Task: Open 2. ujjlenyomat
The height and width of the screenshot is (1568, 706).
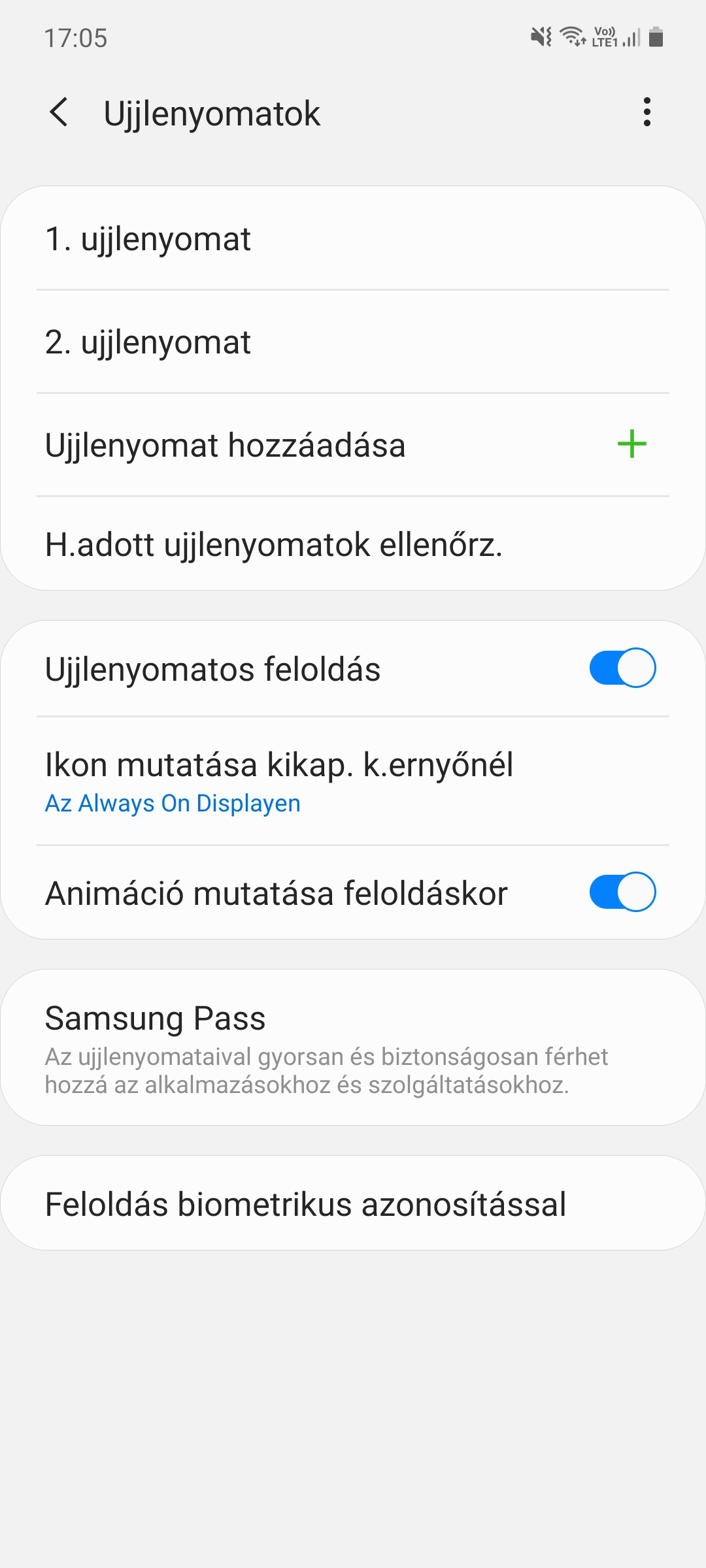Action: pos(353,342)
